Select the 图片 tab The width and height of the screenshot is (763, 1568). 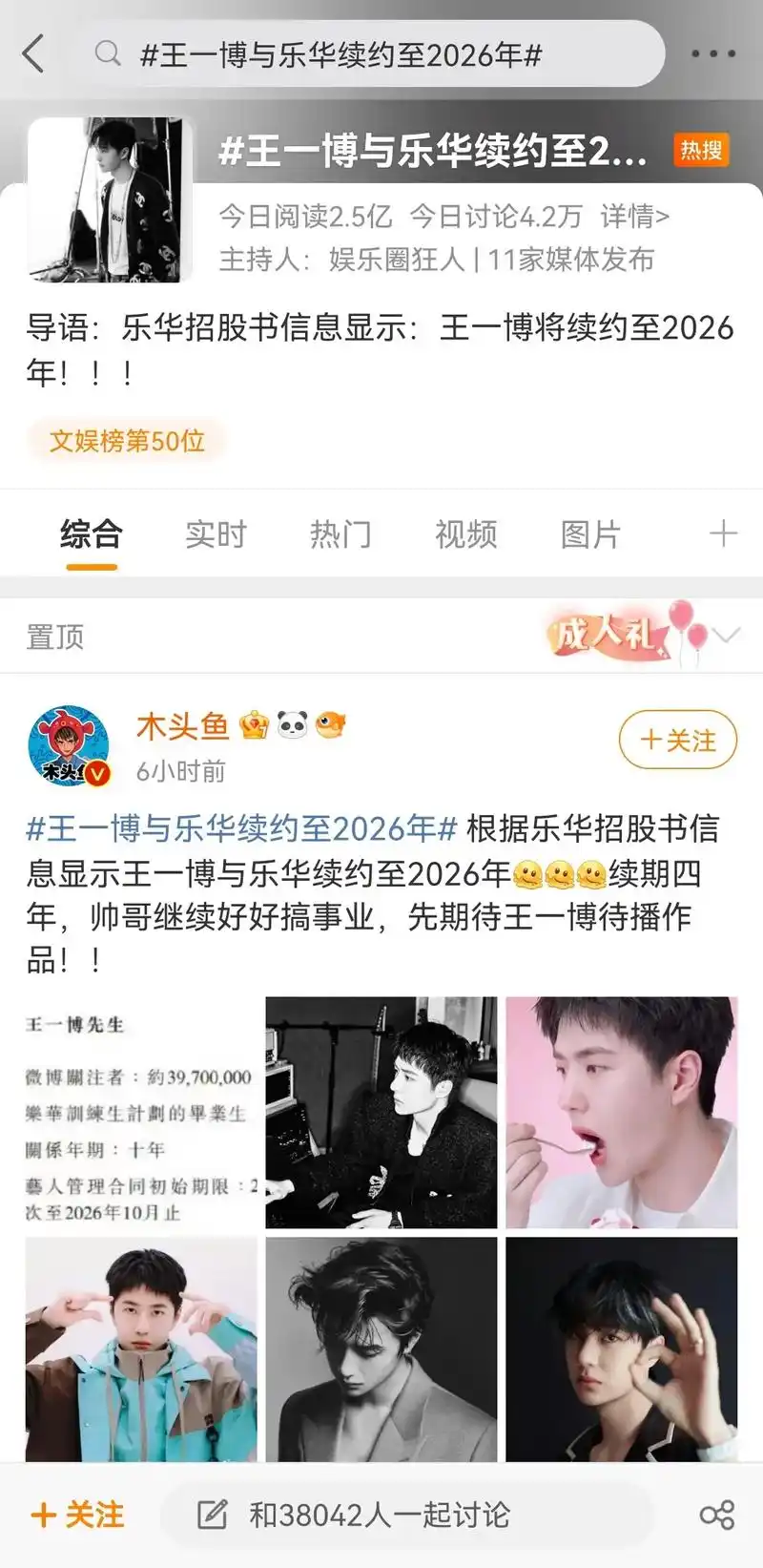click(589, 534)
